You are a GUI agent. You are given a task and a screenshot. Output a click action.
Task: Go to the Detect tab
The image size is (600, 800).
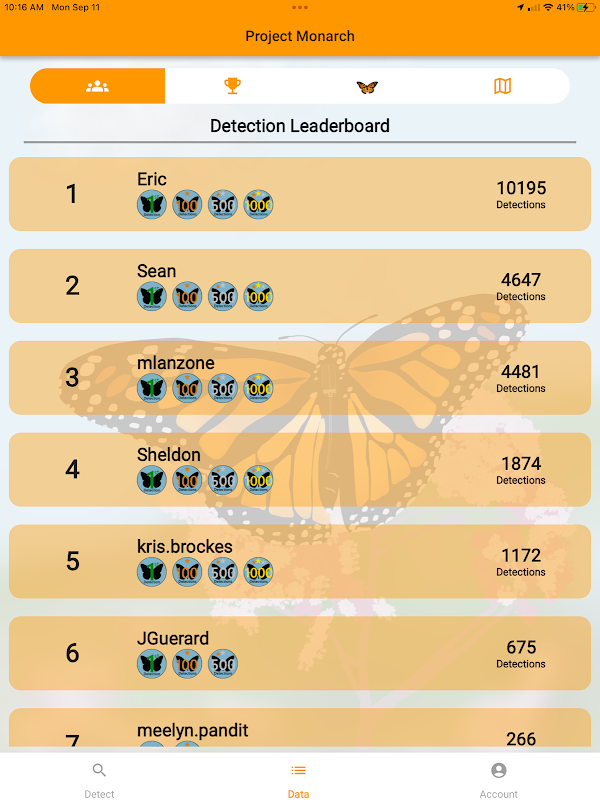pos(99,779)
